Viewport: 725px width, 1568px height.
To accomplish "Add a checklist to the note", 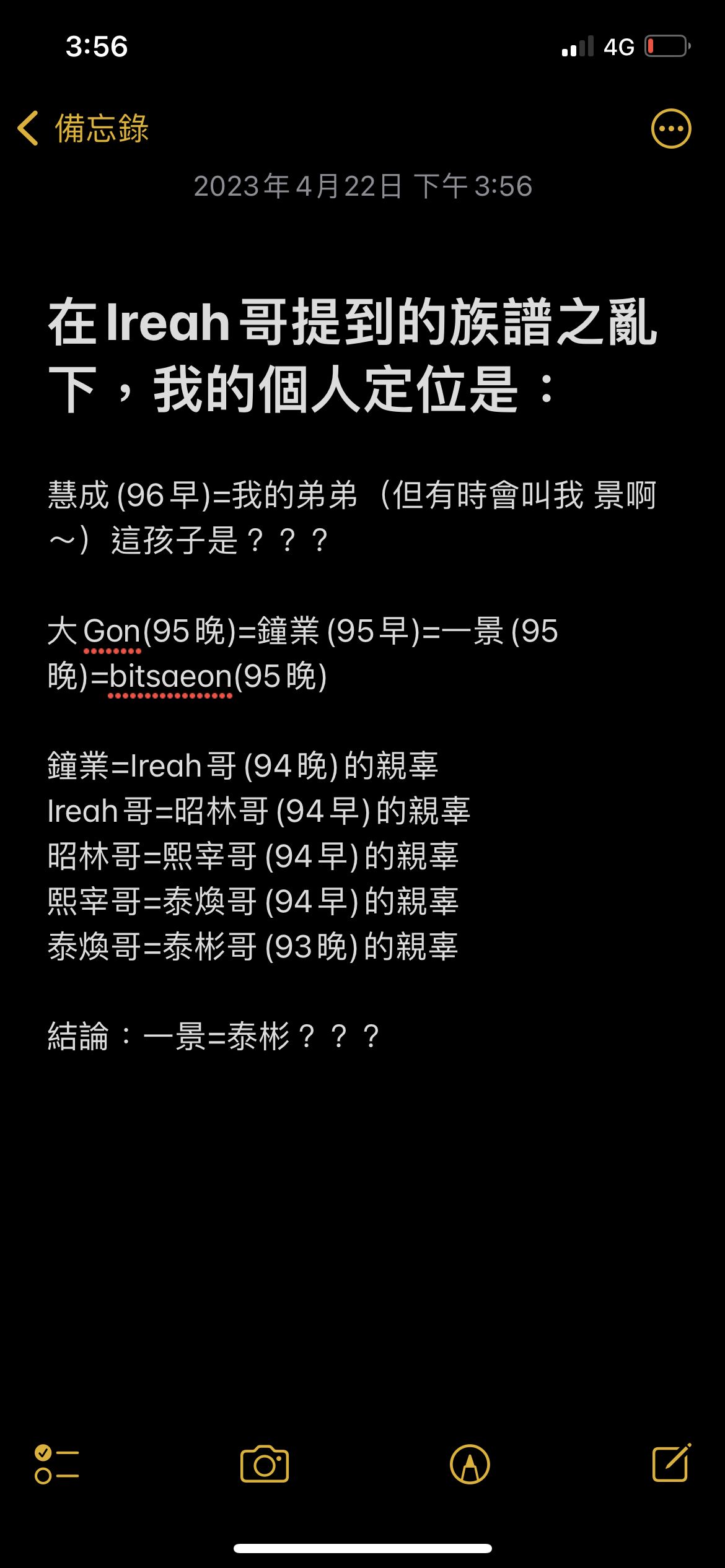I will tap(56, 1464).
